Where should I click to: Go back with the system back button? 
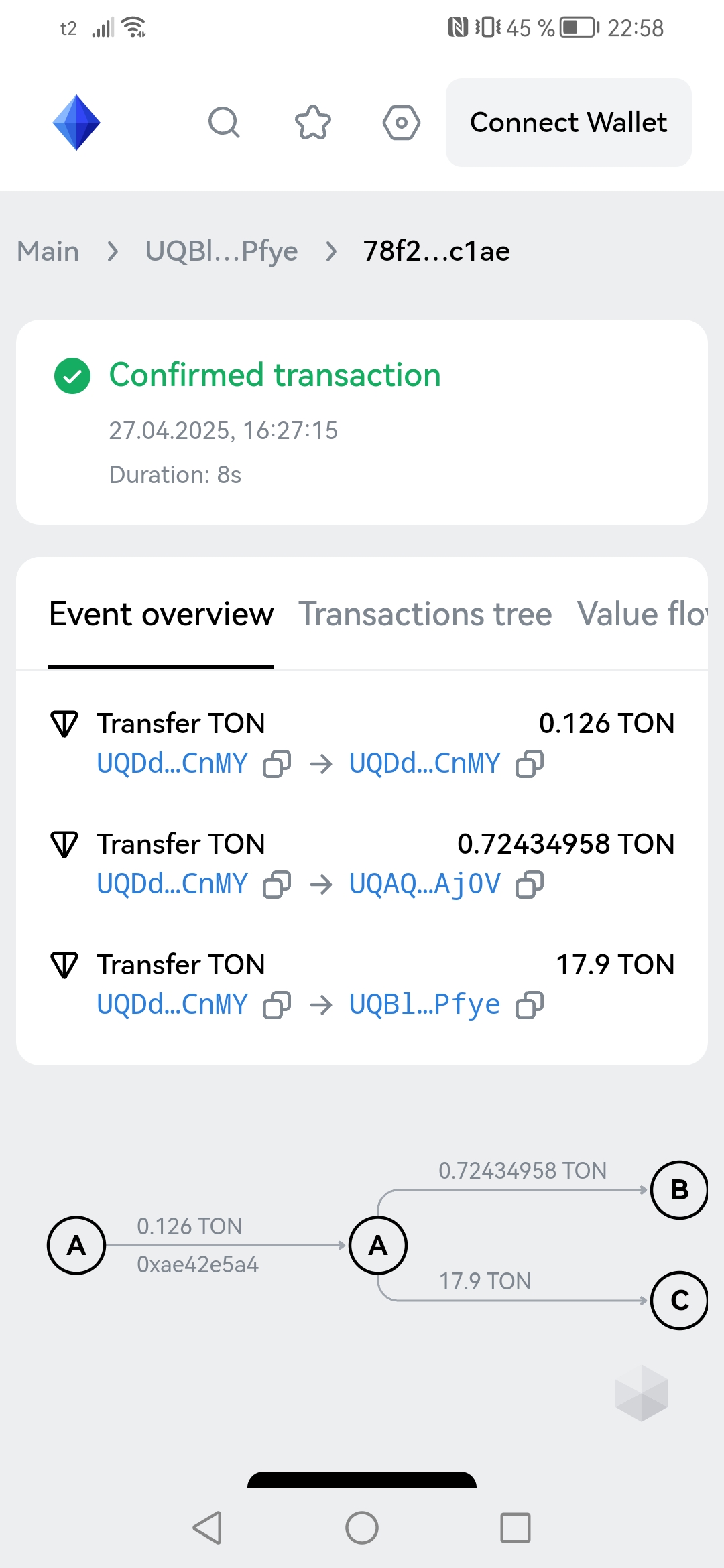tap(207, 1528)
